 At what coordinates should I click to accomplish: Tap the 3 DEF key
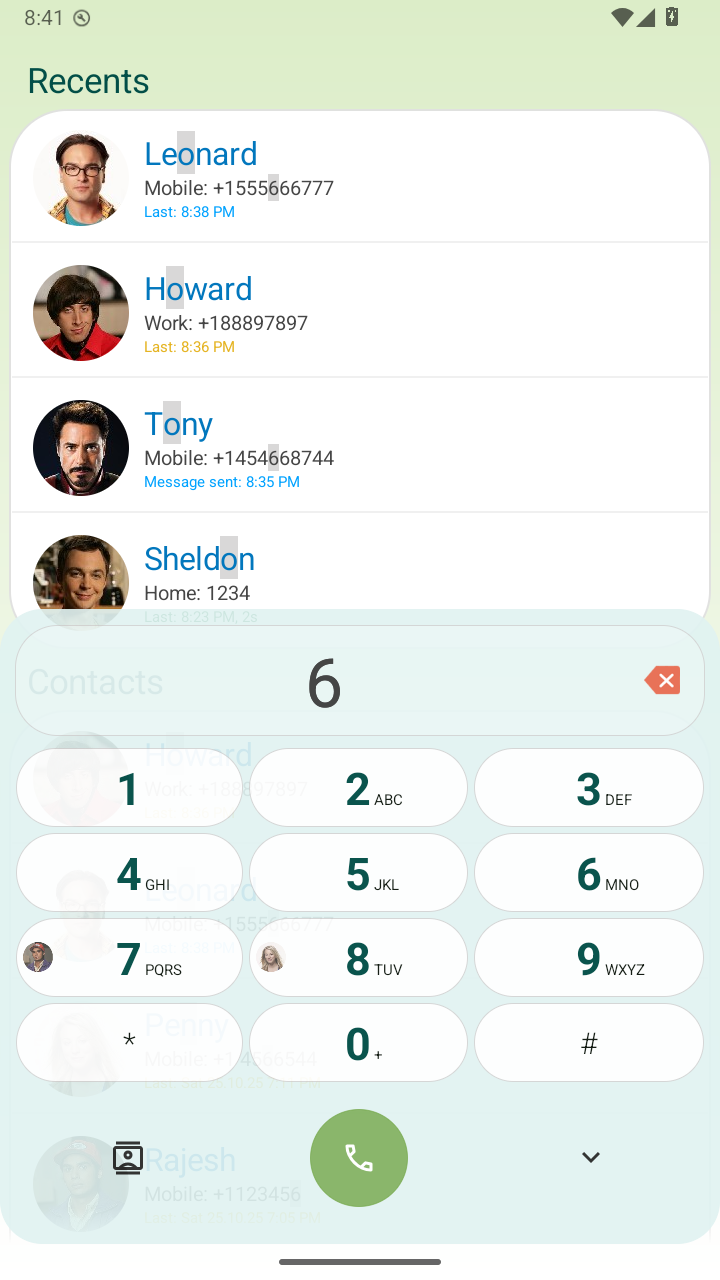click(589, 789)
